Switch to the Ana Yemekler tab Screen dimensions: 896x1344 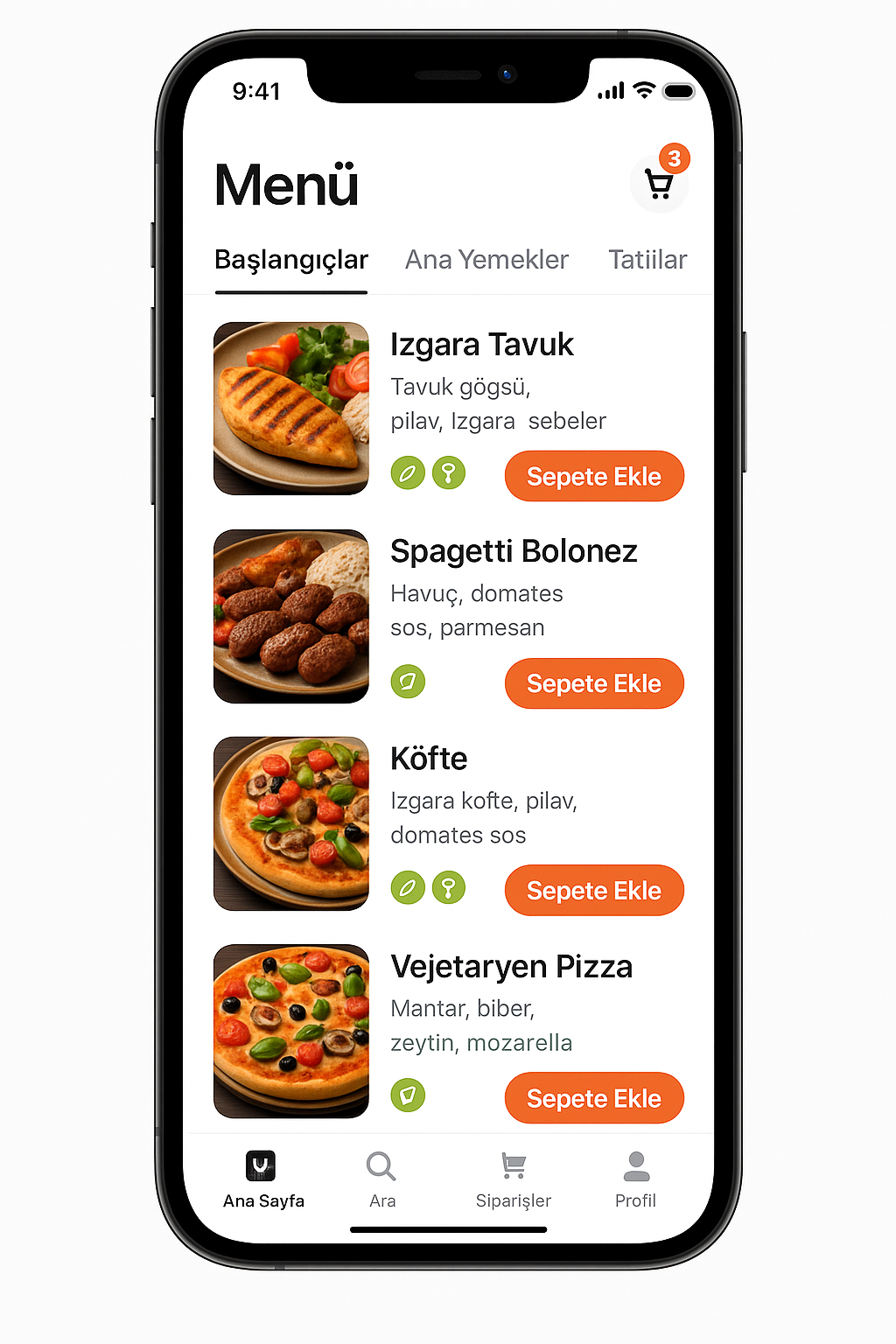[x=486, y=260]
